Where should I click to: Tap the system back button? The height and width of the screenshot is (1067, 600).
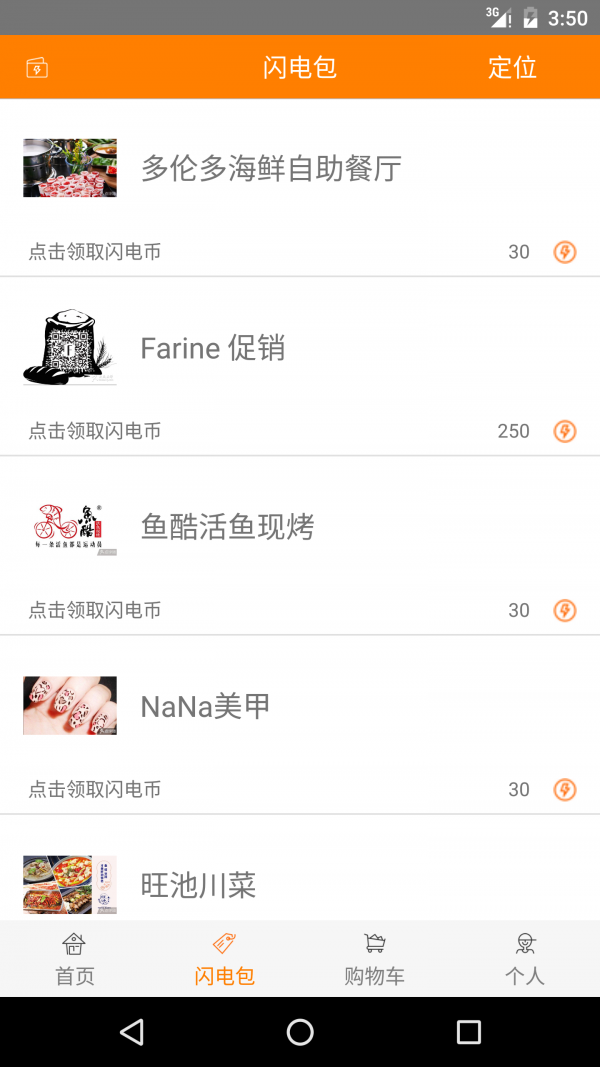tap(131, 1032)
